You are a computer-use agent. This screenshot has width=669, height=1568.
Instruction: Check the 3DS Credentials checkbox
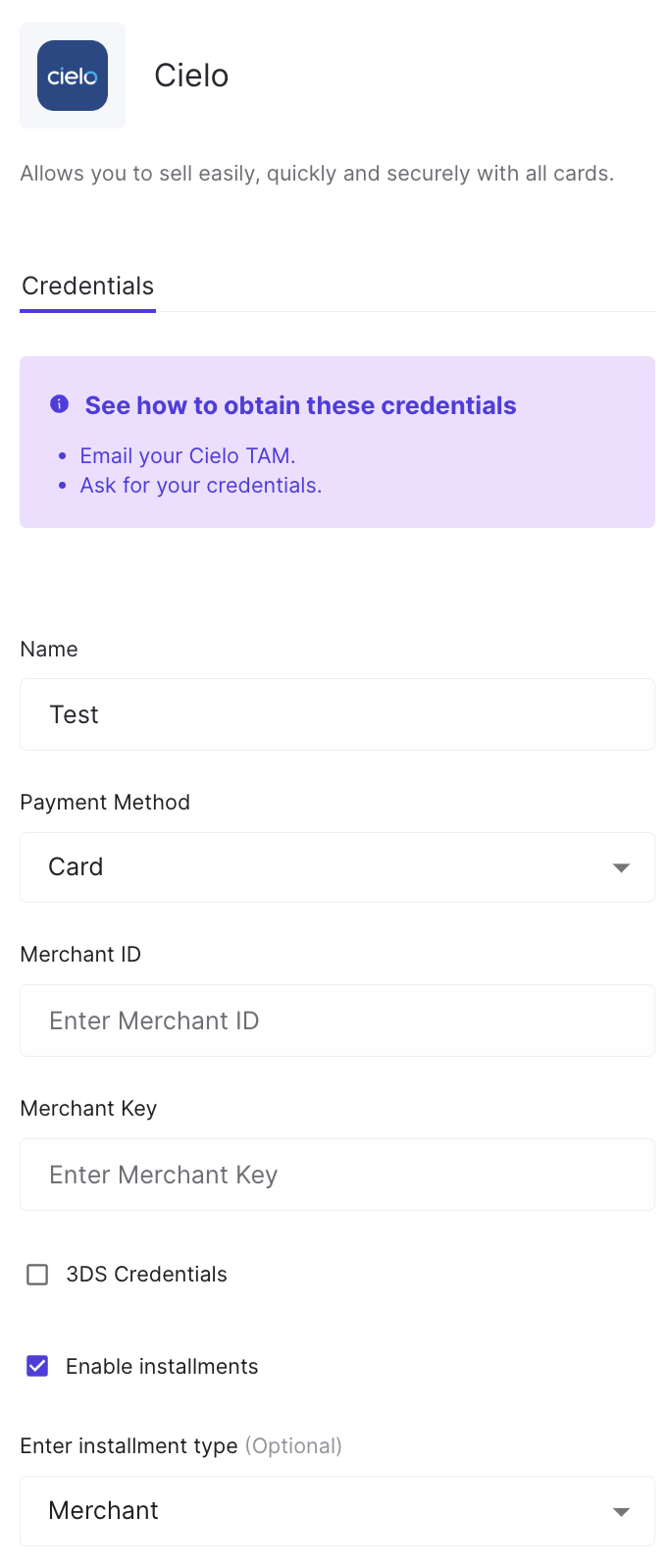coord(37,1275)
